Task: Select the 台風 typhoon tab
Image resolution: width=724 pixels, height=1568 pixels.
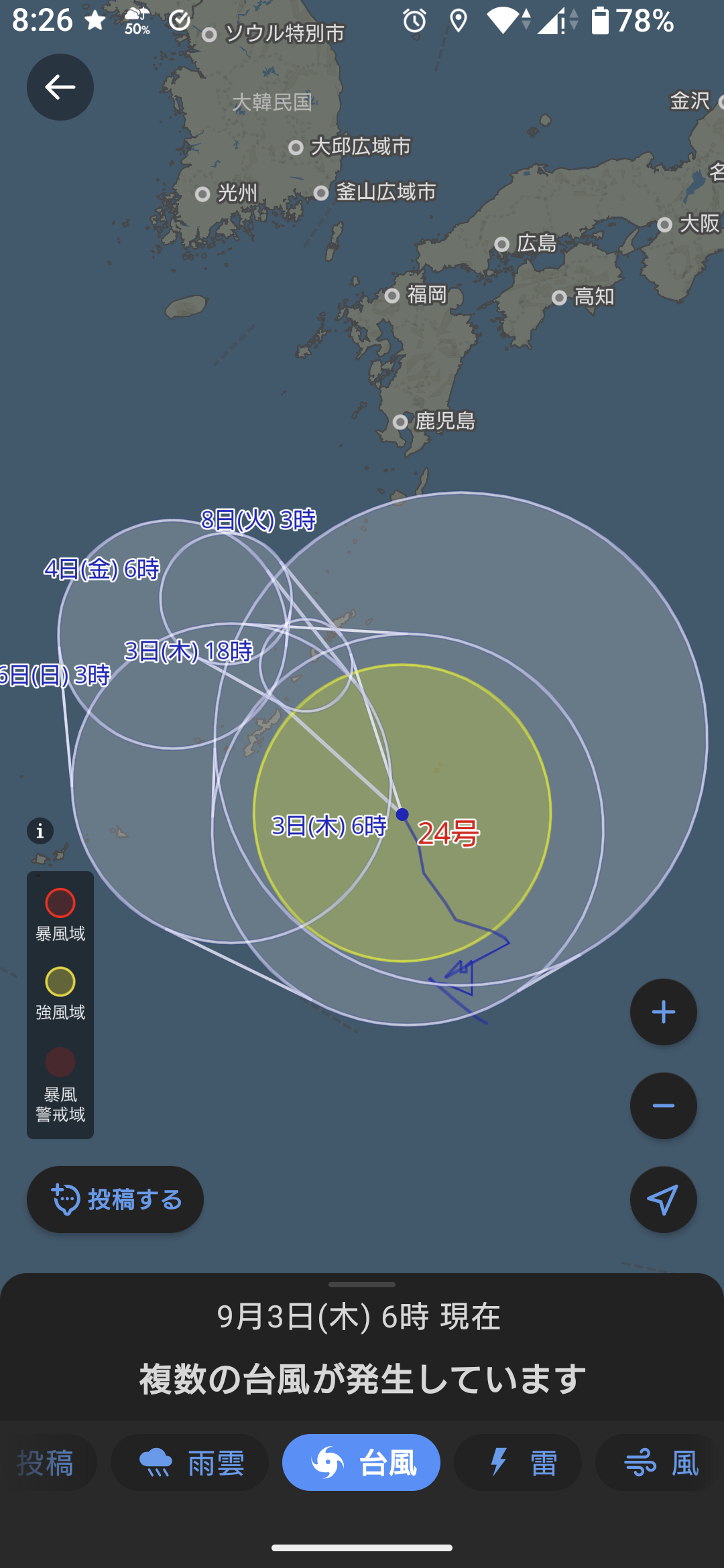Action: [x=361, y=1462]
